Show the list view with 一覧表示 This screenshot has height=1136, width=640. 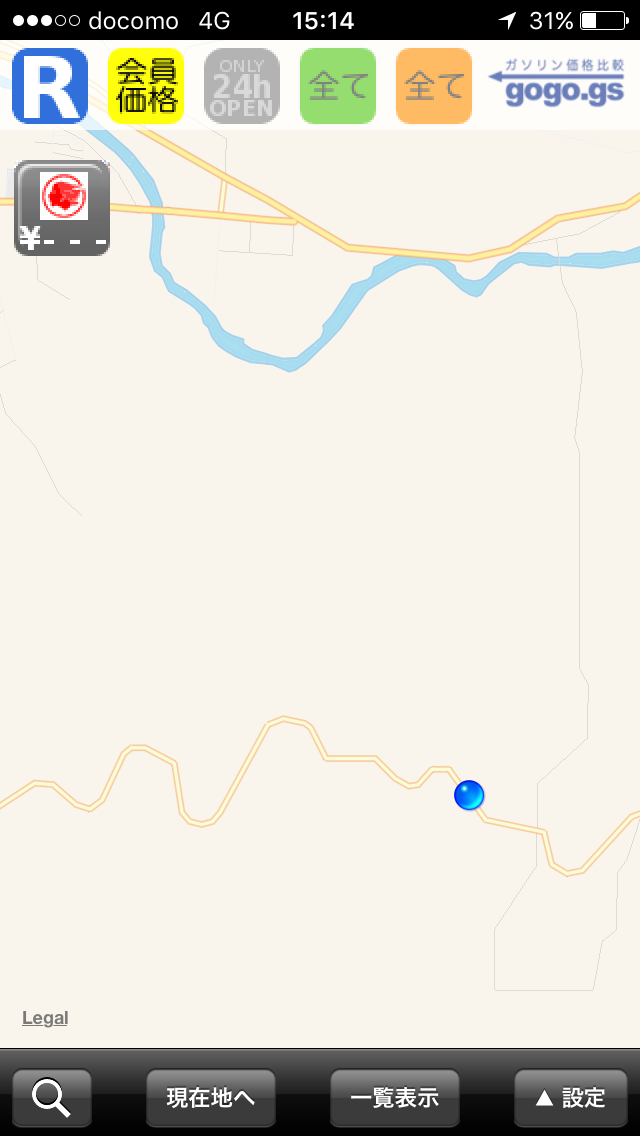point(394,1097)
